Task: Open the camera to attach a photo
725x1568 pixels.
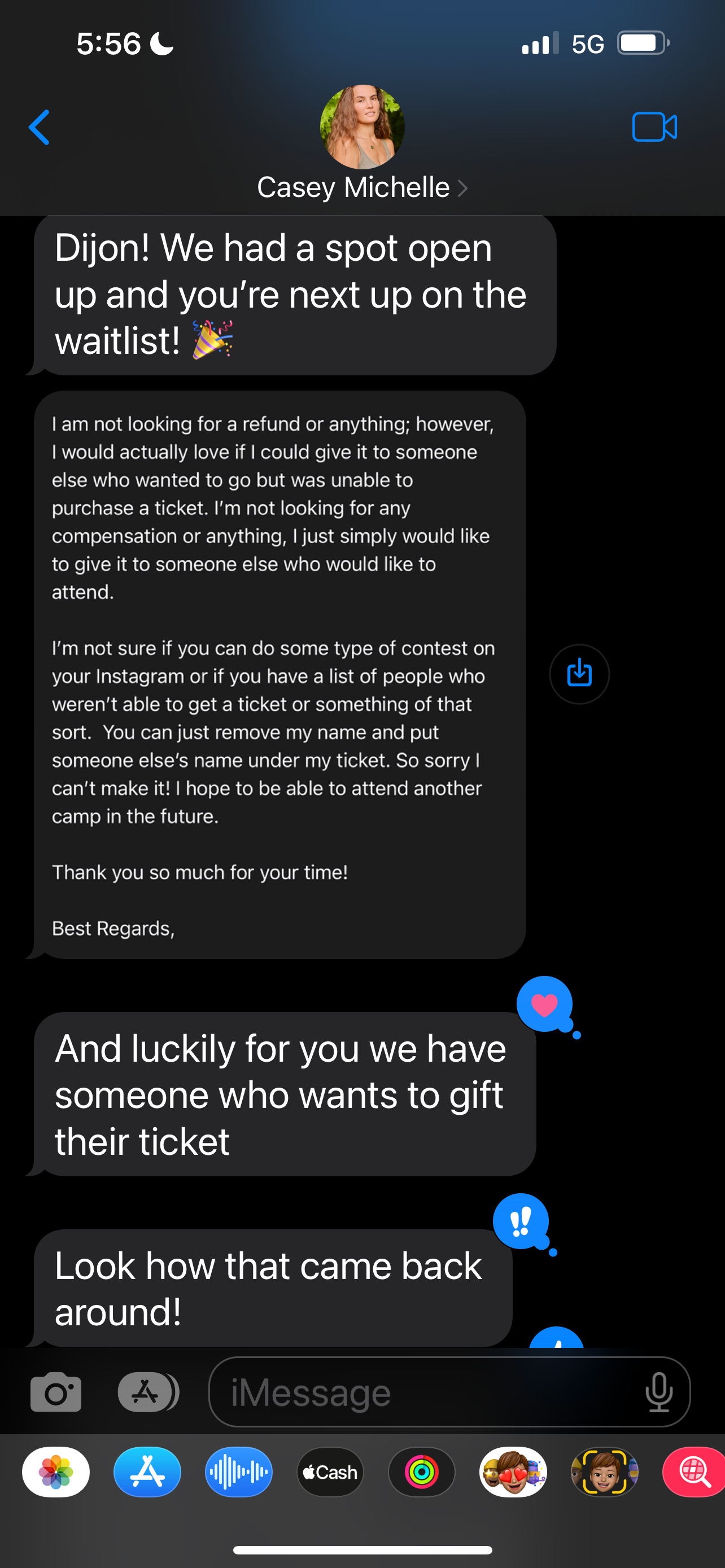Action: (x=56, y=1392)
